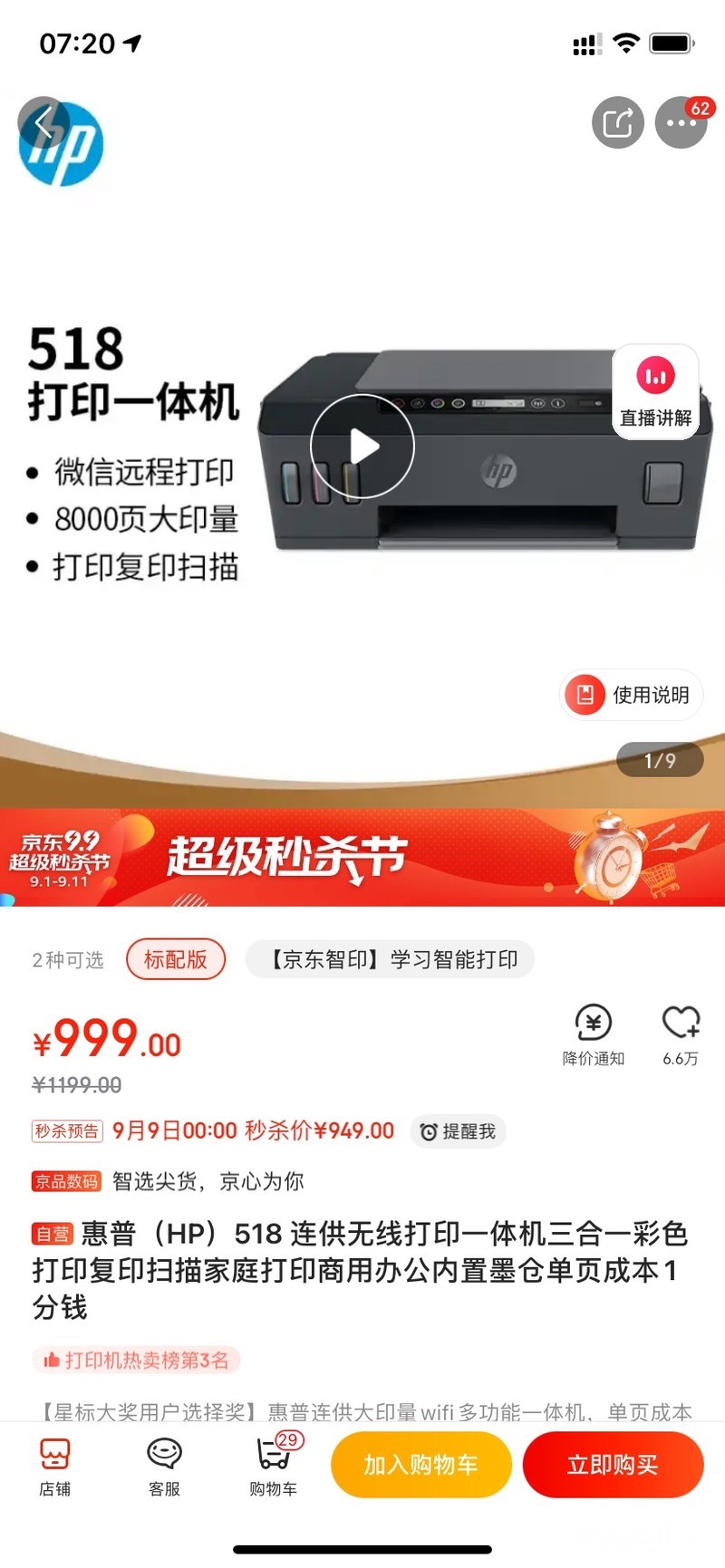Tap 提醒我 for flash sale reminder
The width and height of the screenshot is (725, 1568).
pos(459,1131)
